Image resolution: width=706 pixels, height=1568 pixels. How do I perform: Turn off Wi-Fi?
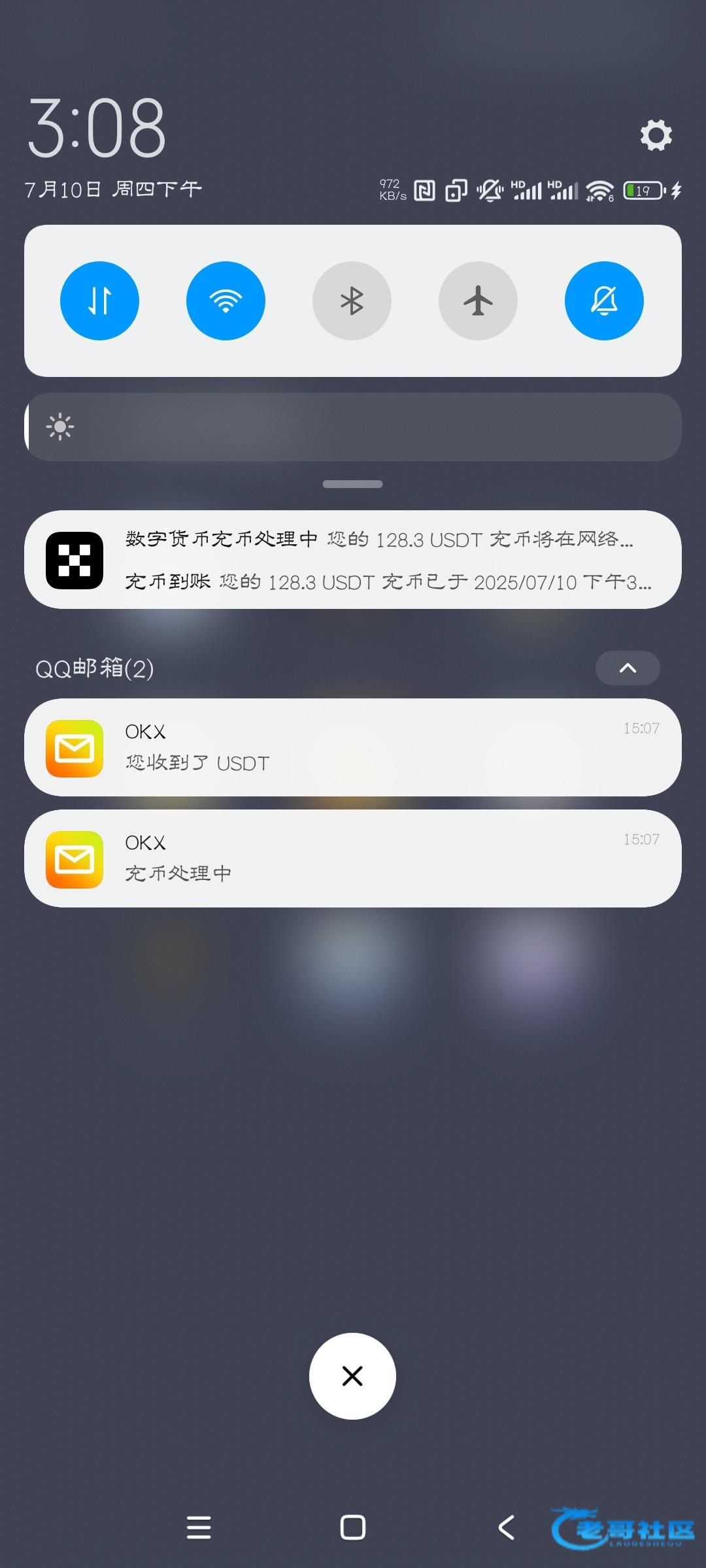pos(226,301)
